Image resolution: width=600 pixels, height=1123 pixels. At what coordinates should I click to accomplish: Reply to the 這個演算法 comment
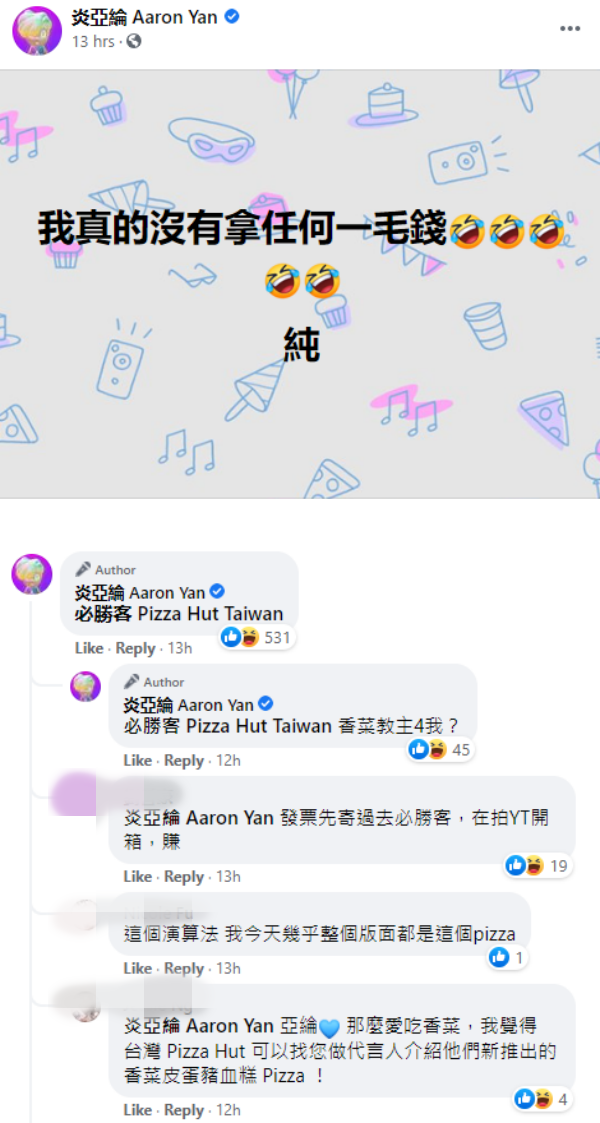pos(184,968)
